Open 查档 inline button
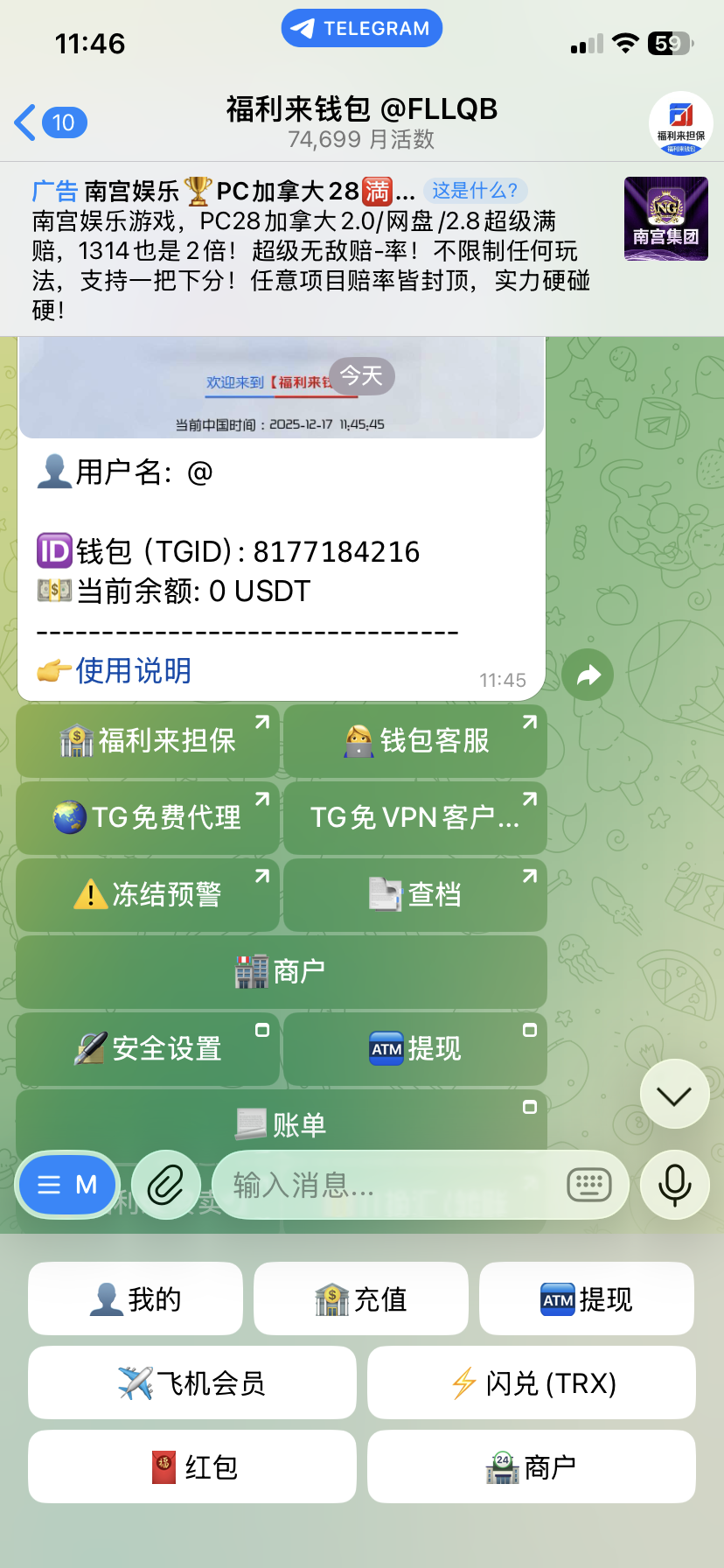 (415, 894)
